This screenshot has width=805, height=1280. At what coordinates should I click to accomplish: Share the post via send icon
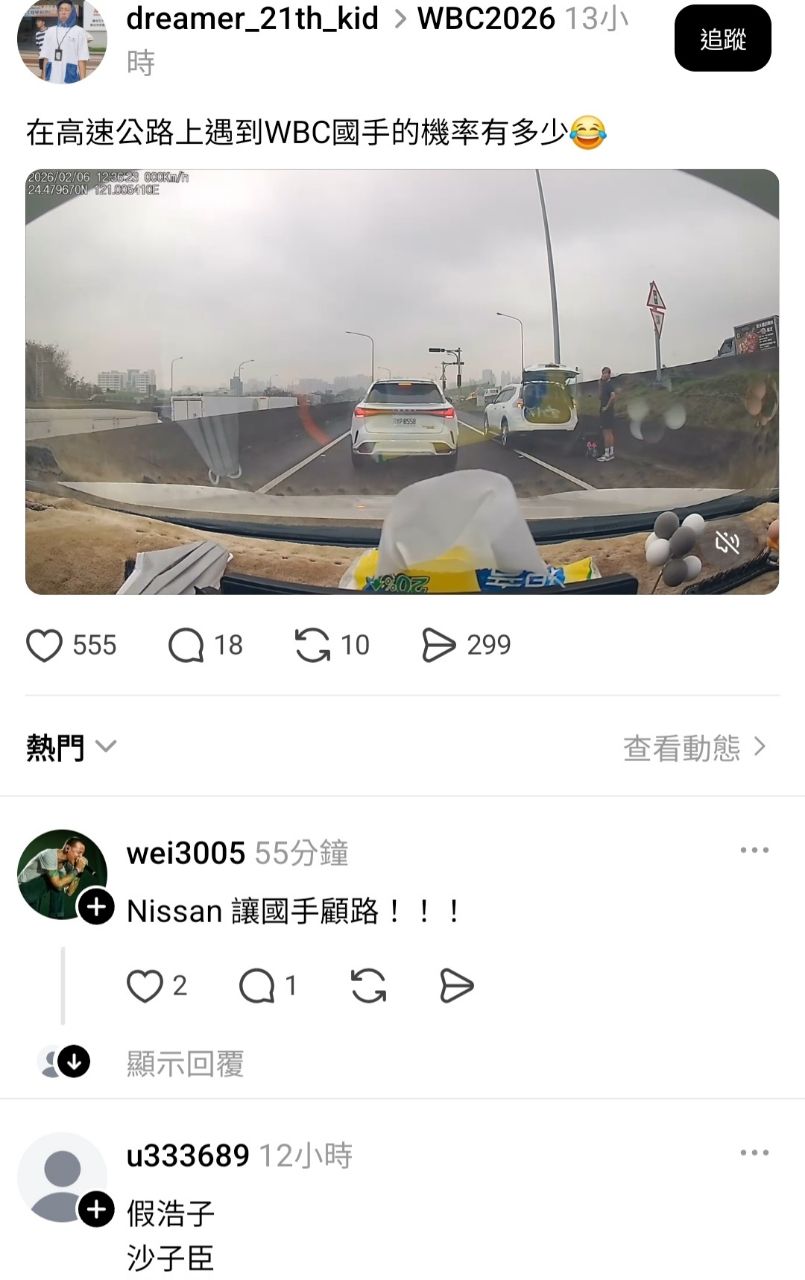point(438,646)
